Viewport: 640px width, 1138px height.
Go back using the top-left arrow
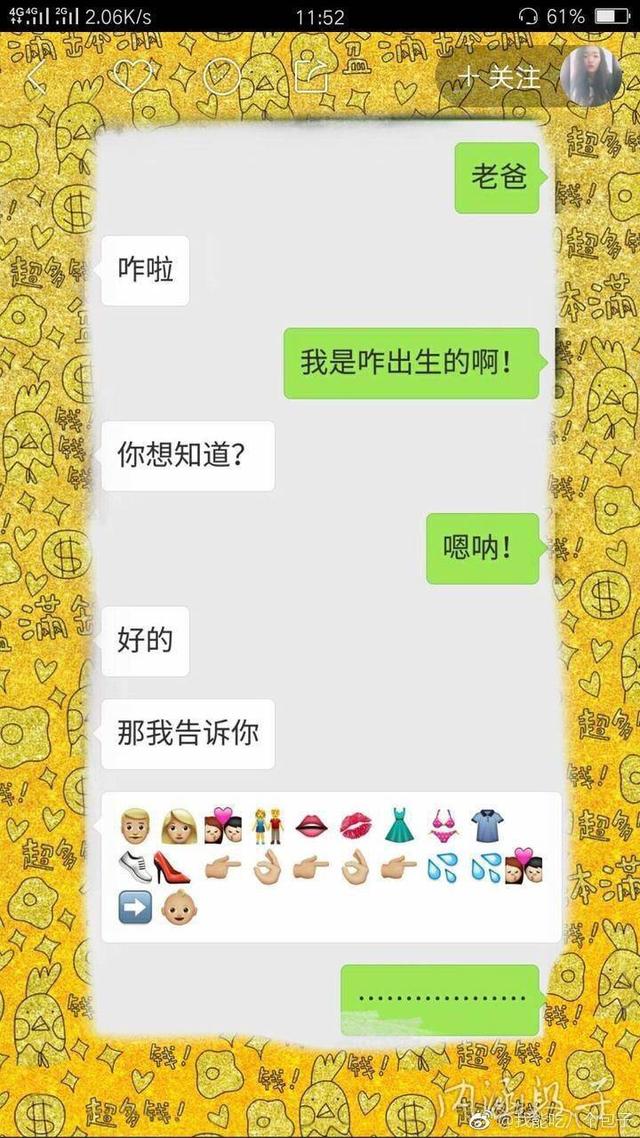coord(37,77)
